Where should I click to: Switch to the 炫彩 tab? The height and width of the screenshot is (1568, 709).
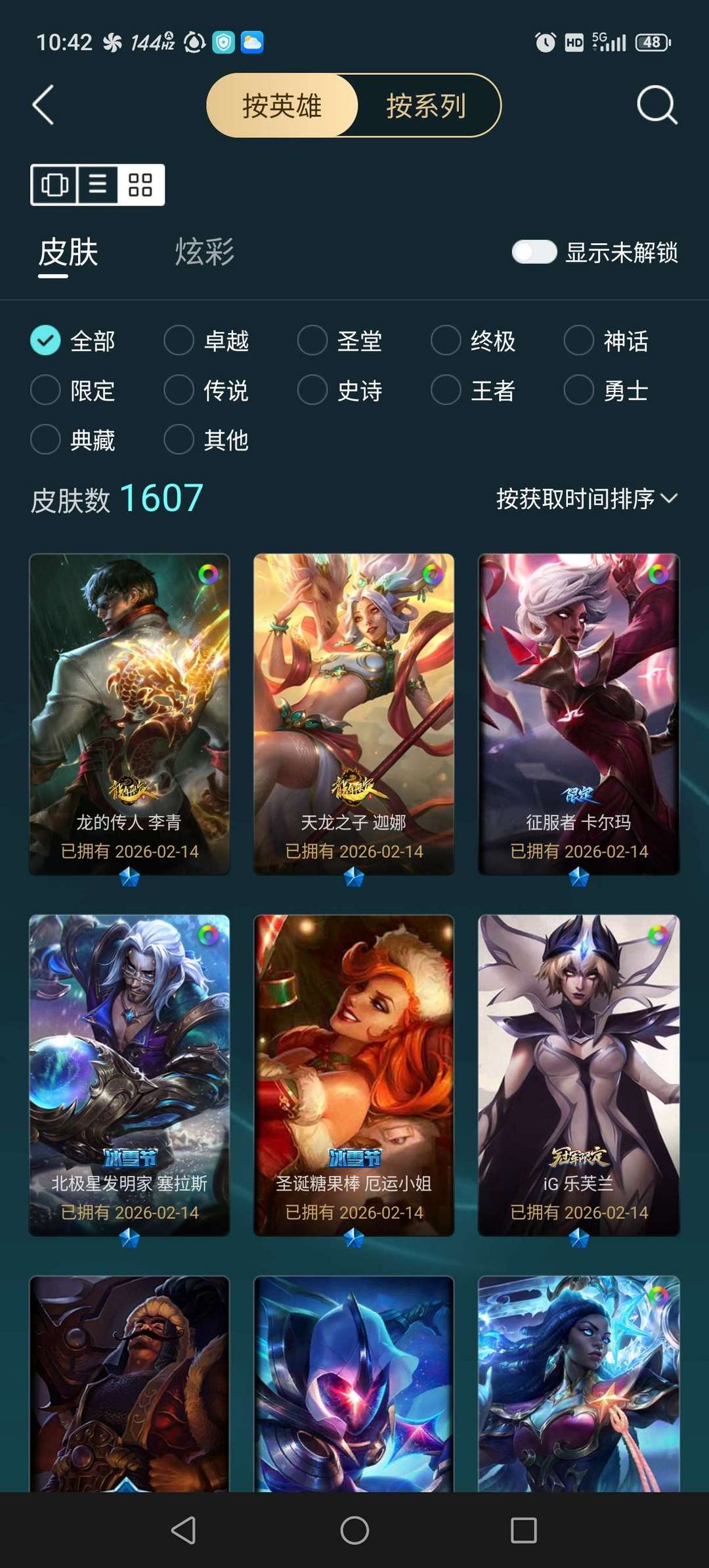[205, 252]
